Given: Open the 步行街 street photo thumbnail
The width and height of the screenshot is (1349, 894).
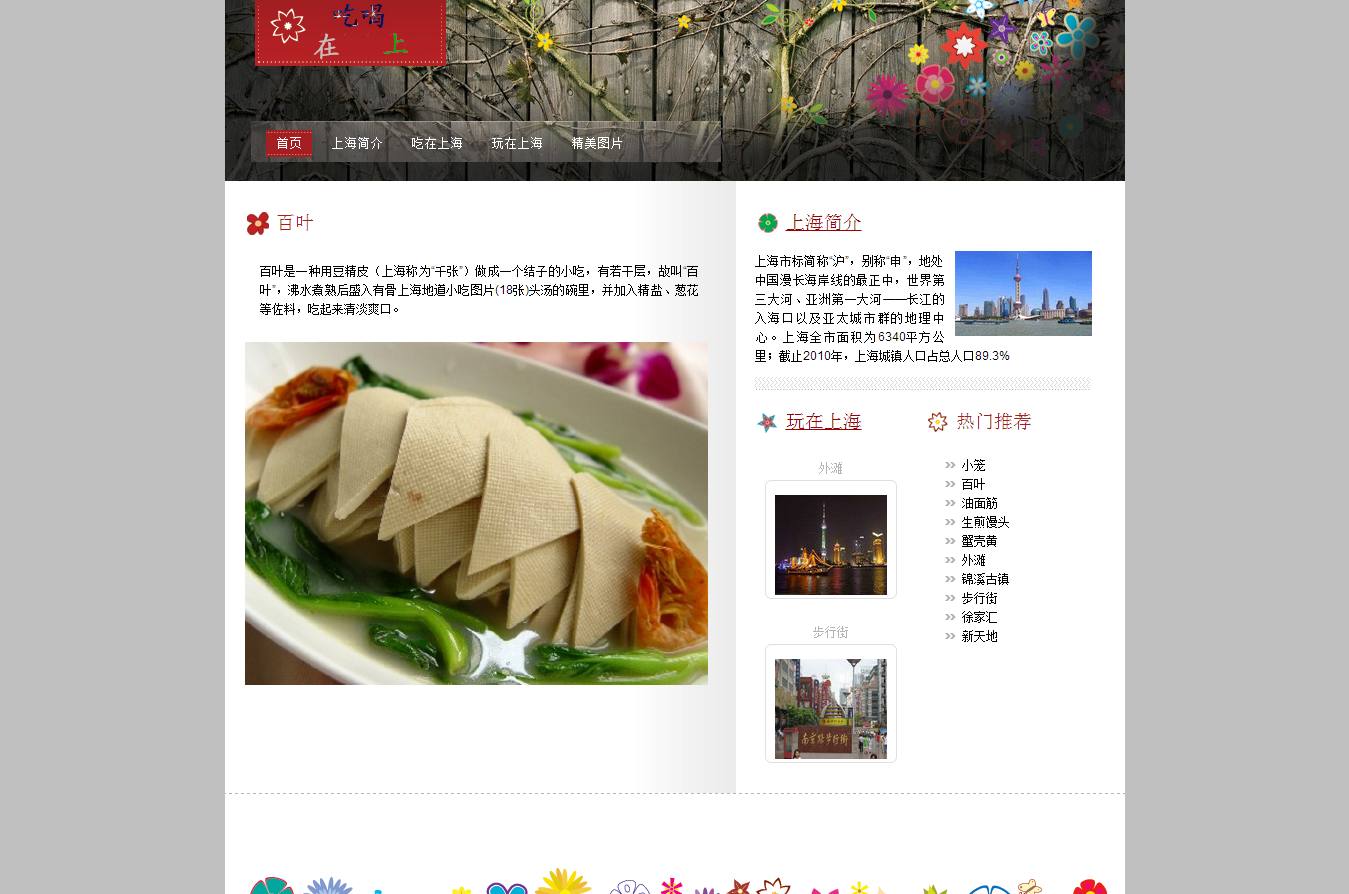Looking at the screenshot, I should [830, 708].
